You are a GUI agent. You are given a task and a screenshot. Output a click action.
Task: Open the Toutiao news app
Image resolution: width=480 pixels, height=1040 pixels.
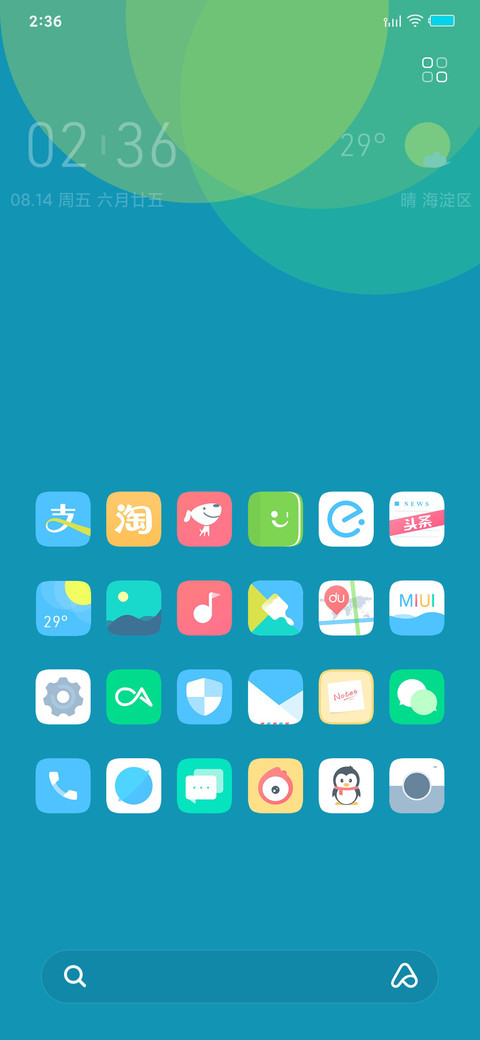tap(417, 519)
